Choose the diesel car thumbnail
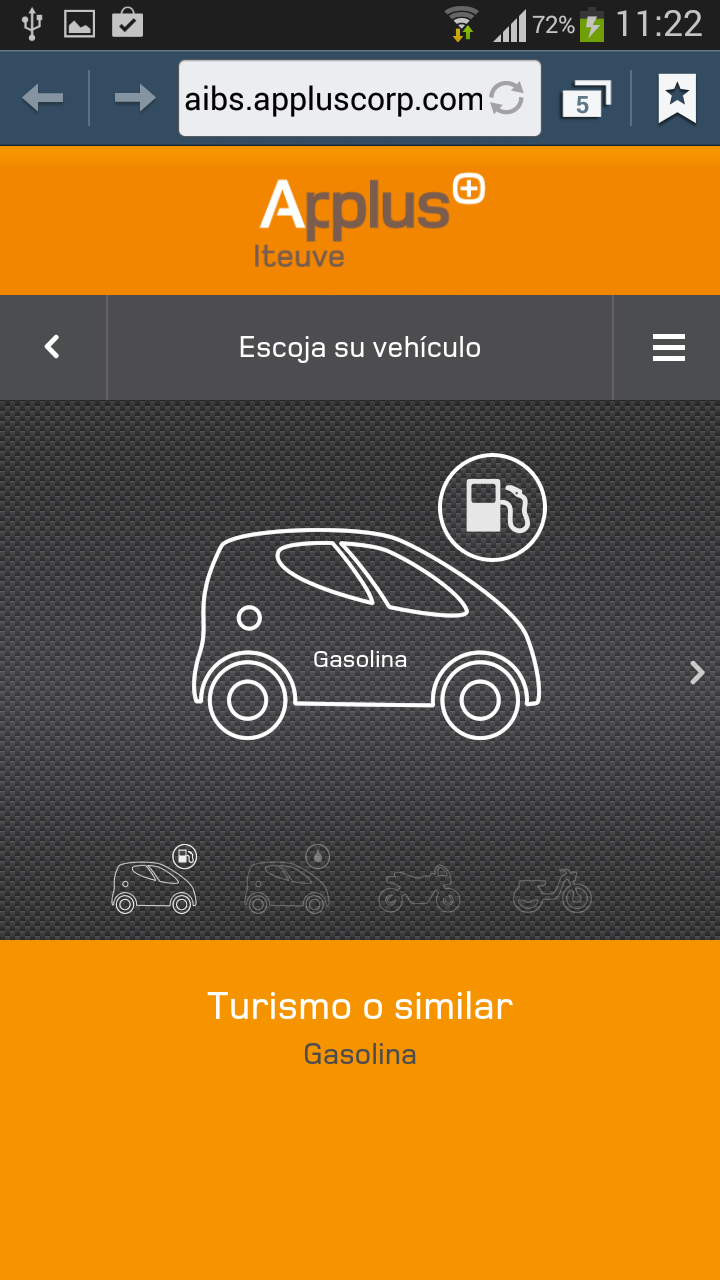Image resolution: width=720 pixels, height=1280 pixels. [288, 881]
